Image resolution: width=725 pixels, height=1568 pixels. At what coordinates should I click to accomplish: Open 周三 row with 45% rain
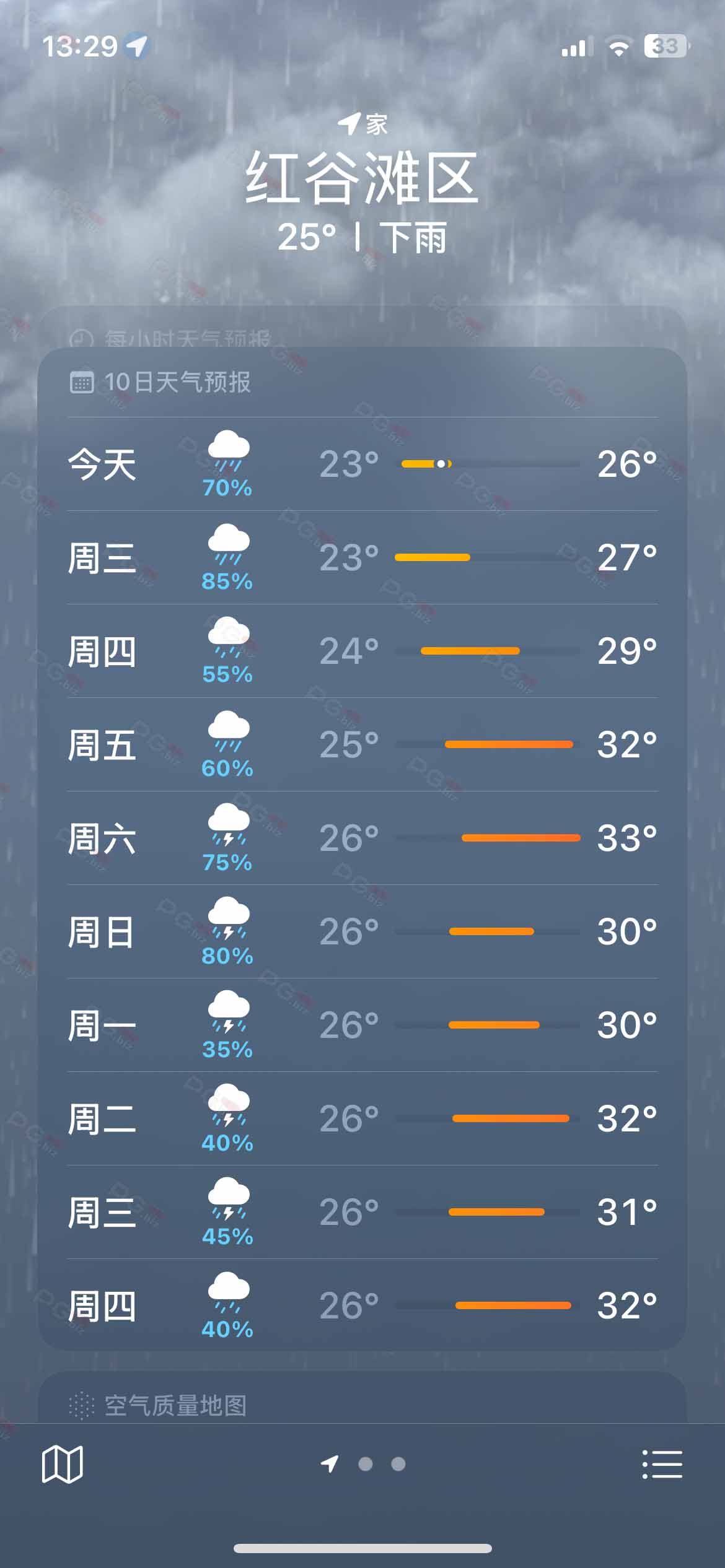[362, 1212]
